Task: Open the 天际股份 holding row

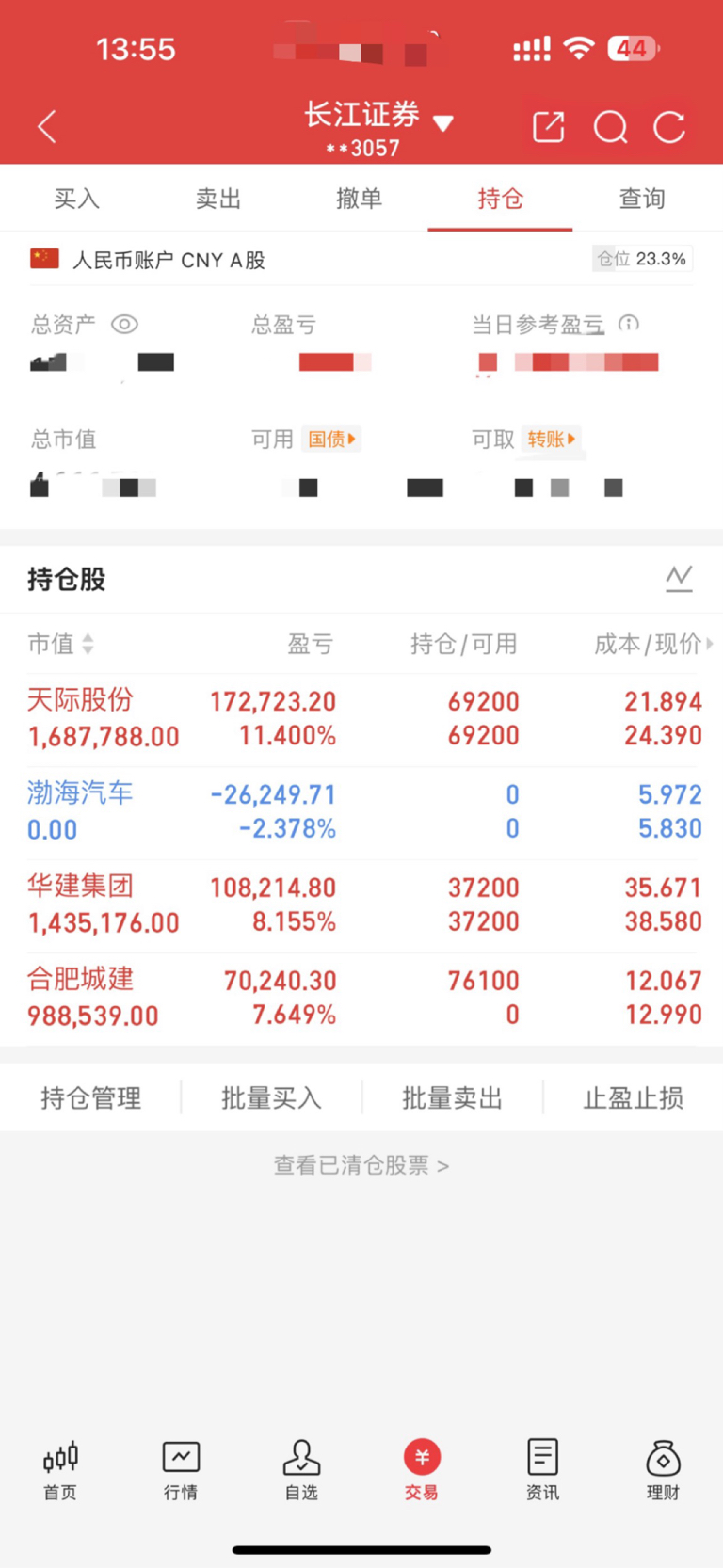Action: pos(361,718)
